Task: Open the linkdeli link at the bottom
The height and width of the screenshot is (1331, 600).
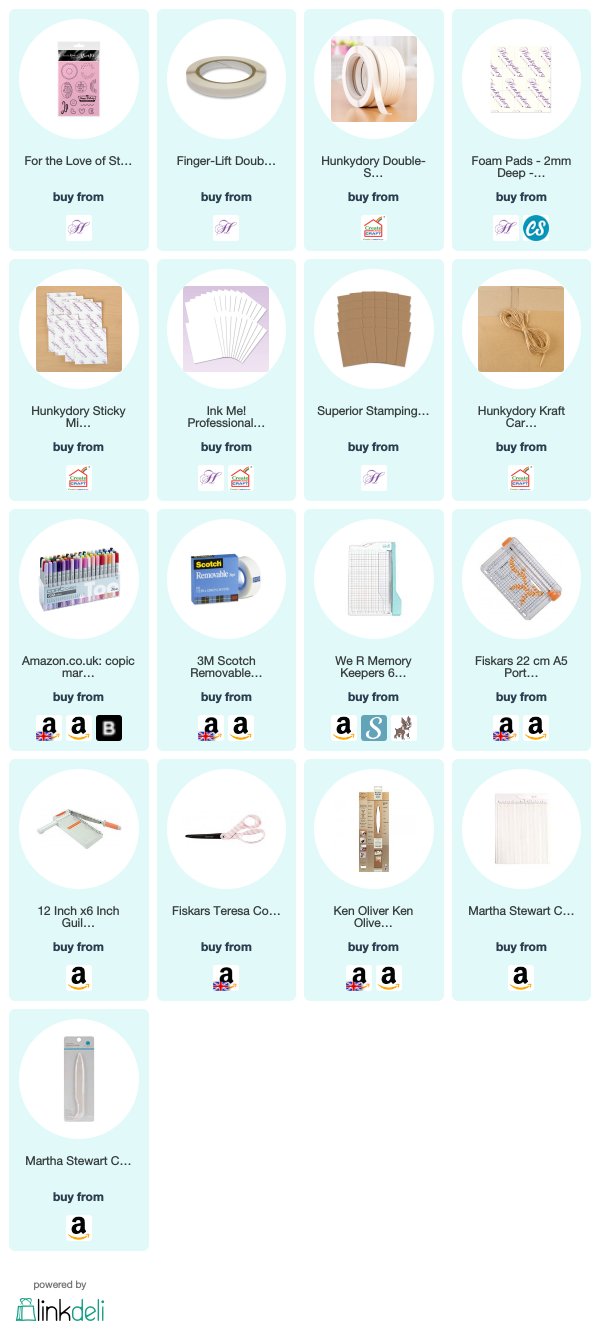Action: 60,1309
